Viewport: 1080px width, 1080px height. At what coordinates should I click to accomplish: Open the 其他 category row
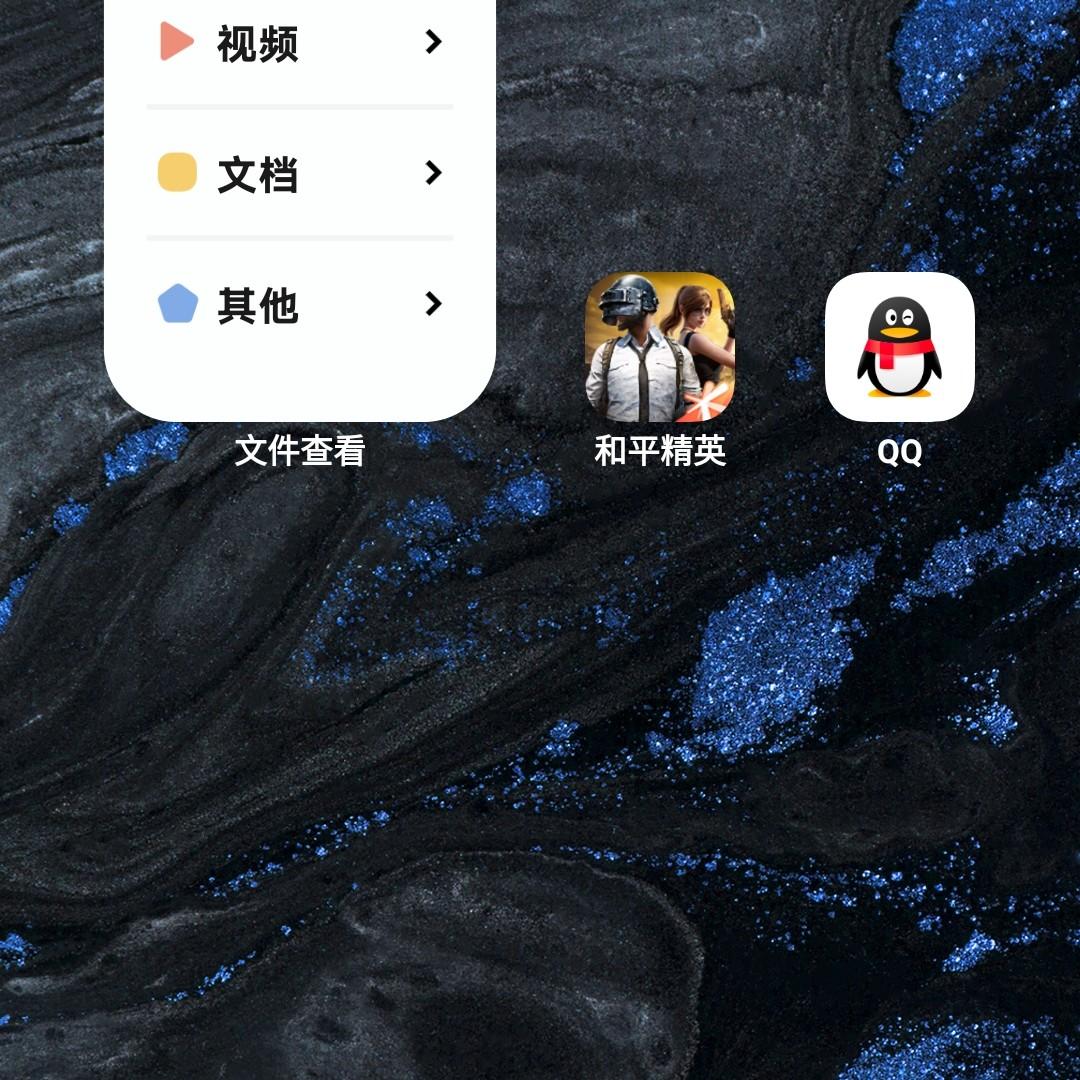click(x=300, y=304)
